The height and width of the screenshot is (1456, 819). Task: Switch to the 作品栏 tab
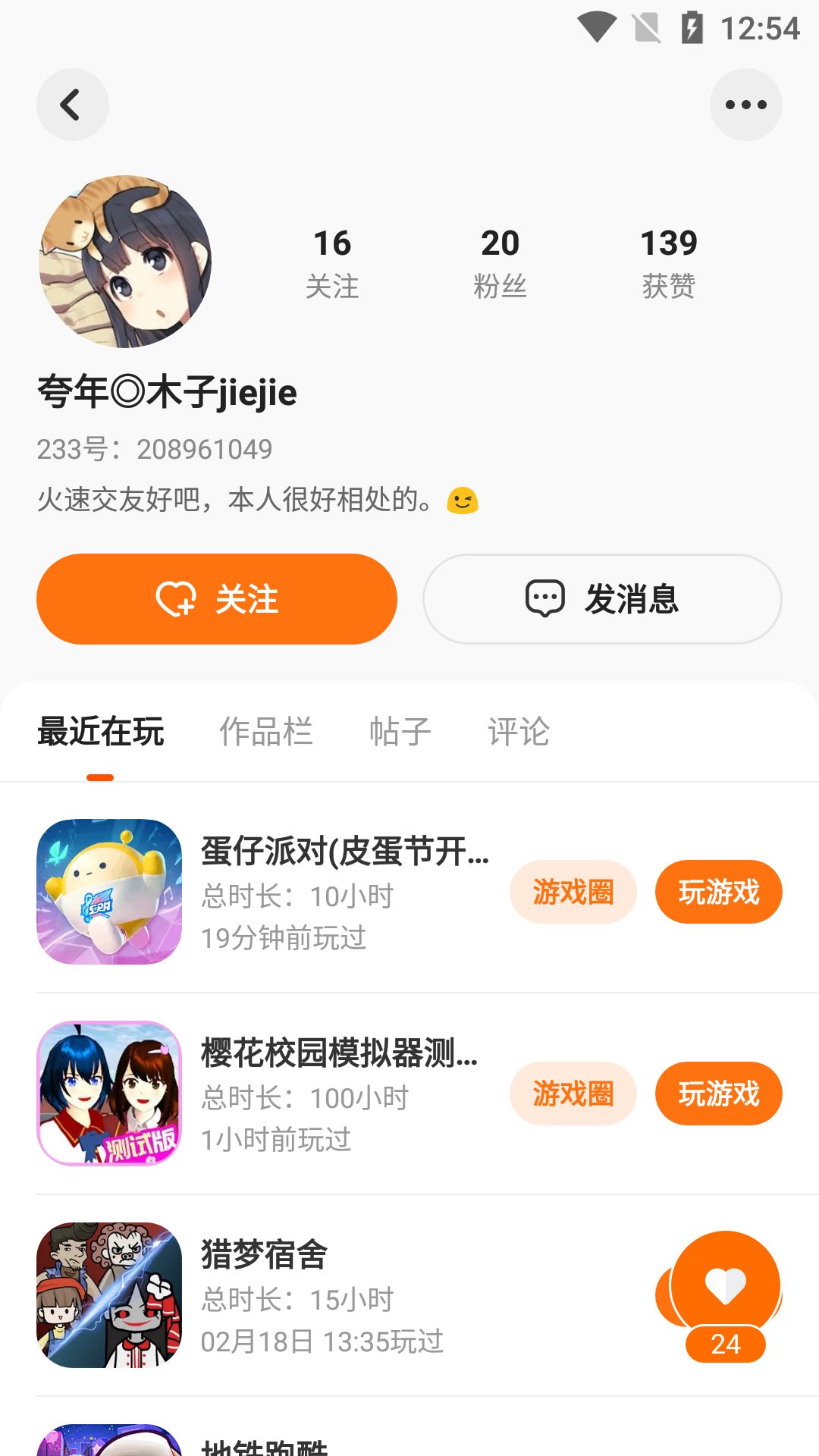pyautogui.click(x=265, y=732)
